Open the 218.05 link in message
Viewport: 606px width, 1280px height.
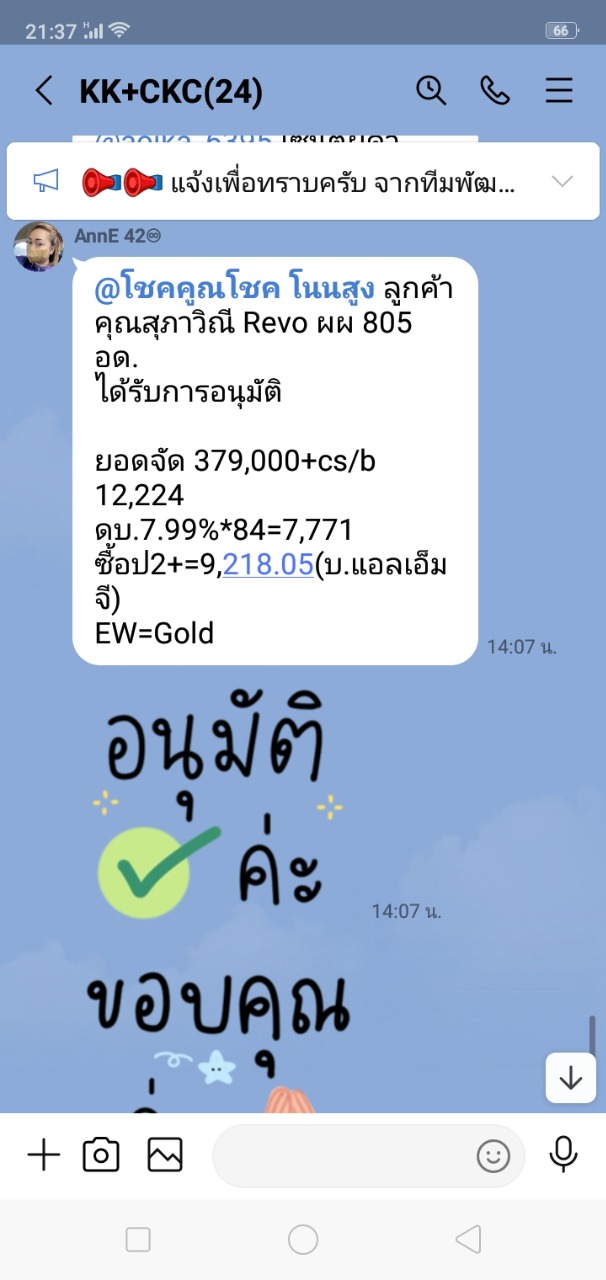(x=268, y=565)
